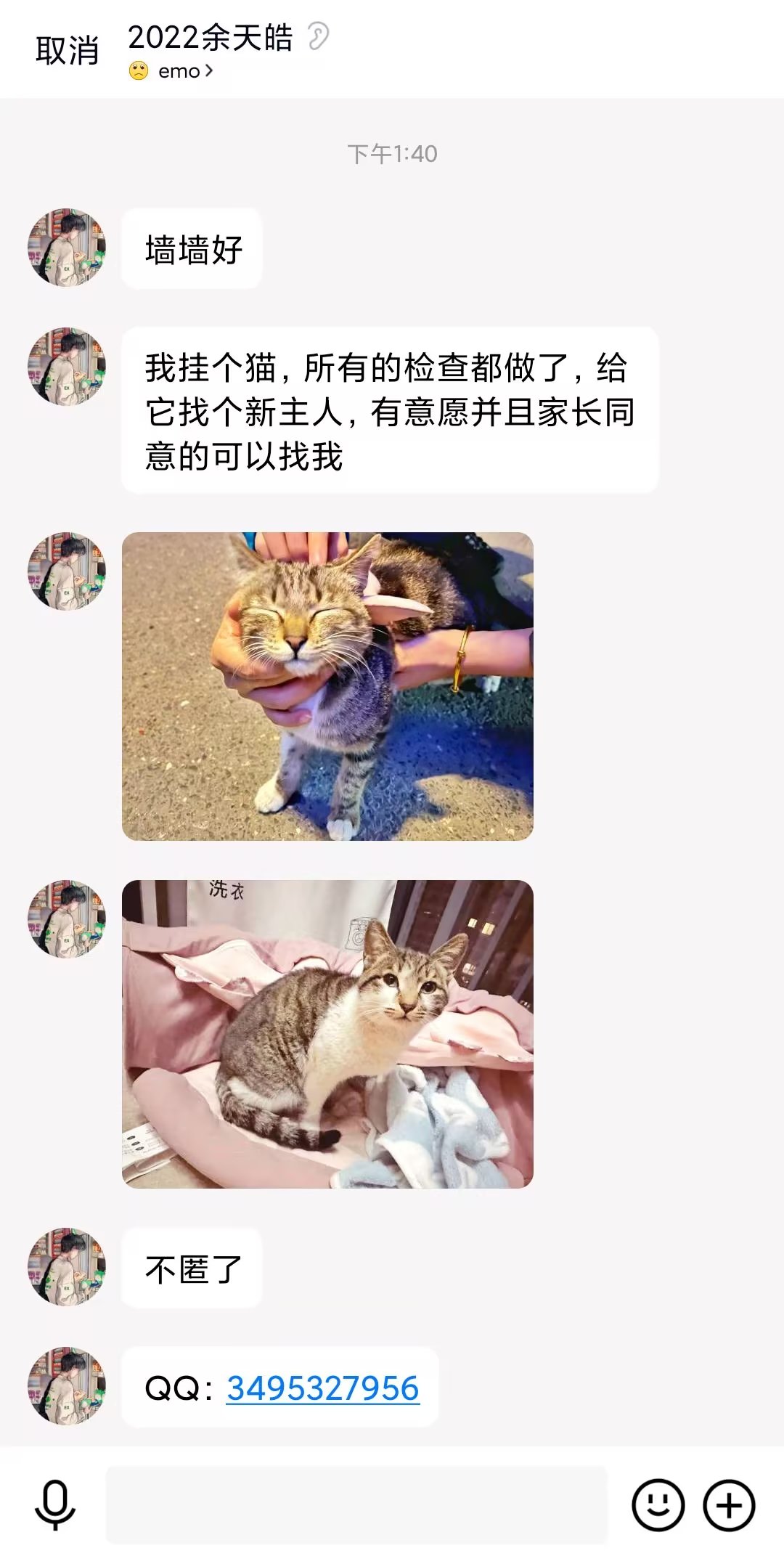Open the cat photo held by hands
Image resolution: width=784 pixels, height=1564 pixels.
coord(327,686)
